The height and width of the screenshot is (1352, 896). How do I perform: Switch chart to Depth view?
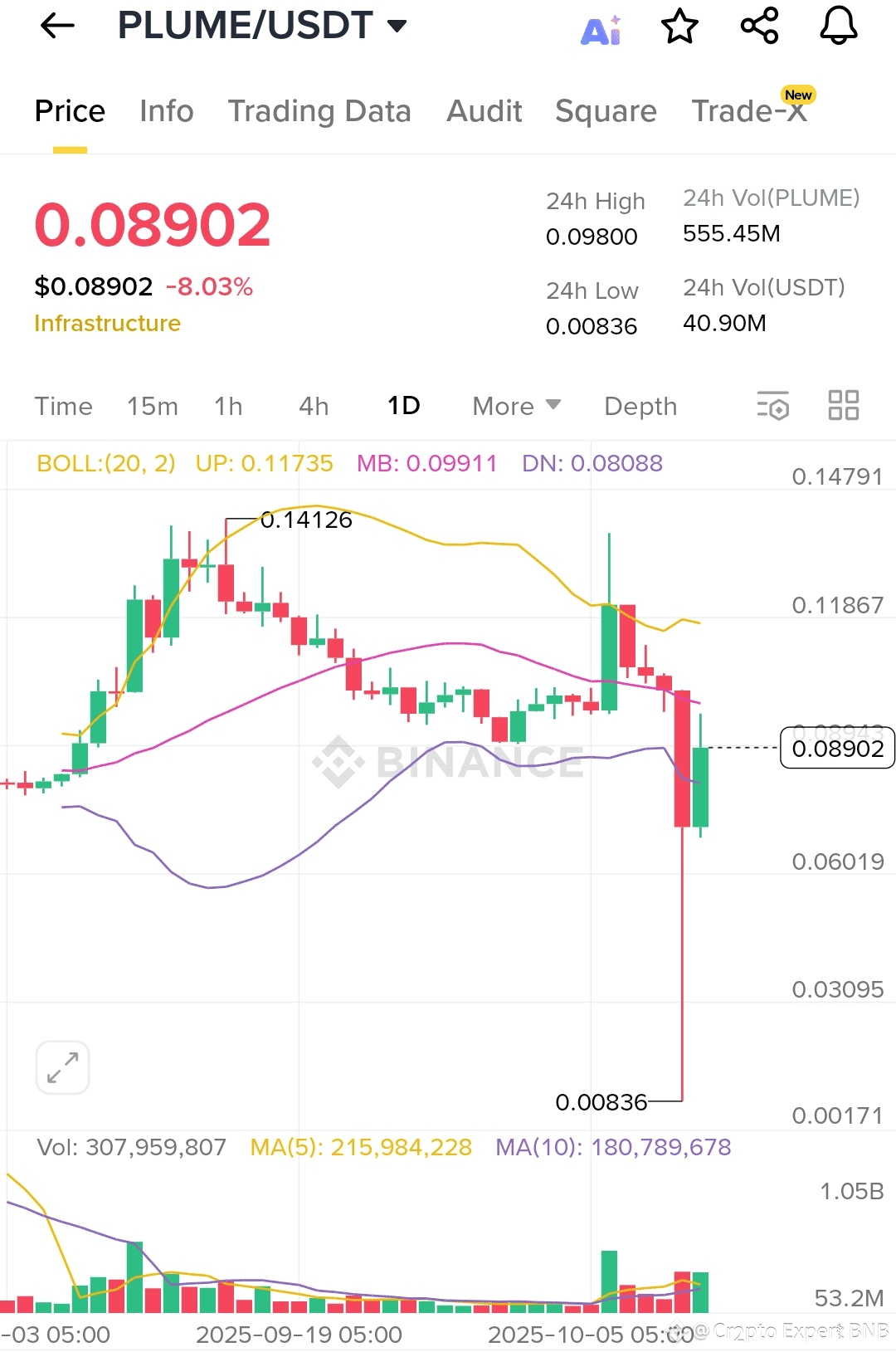tap(640, 406)
